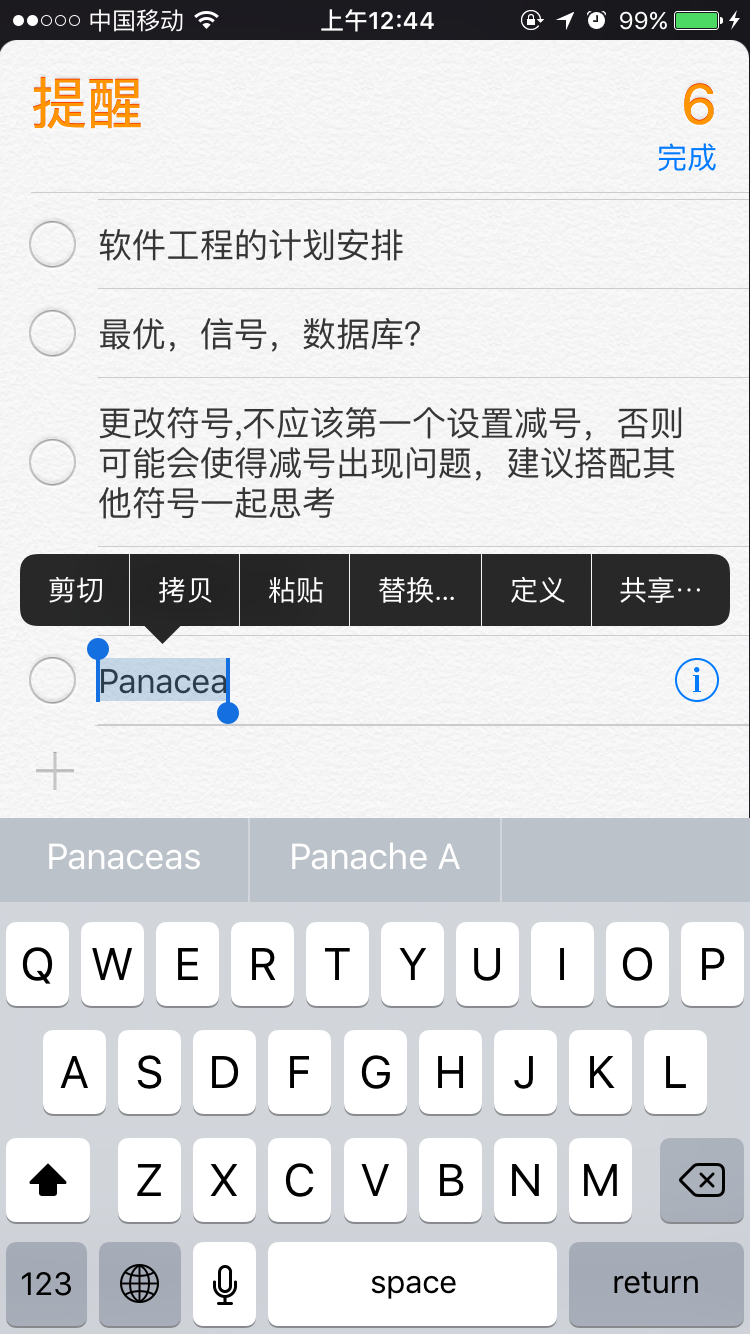This screenshot has height=1334, width=750.
Task: Add a new reminder with plus icon
Action: coord(55,771)
